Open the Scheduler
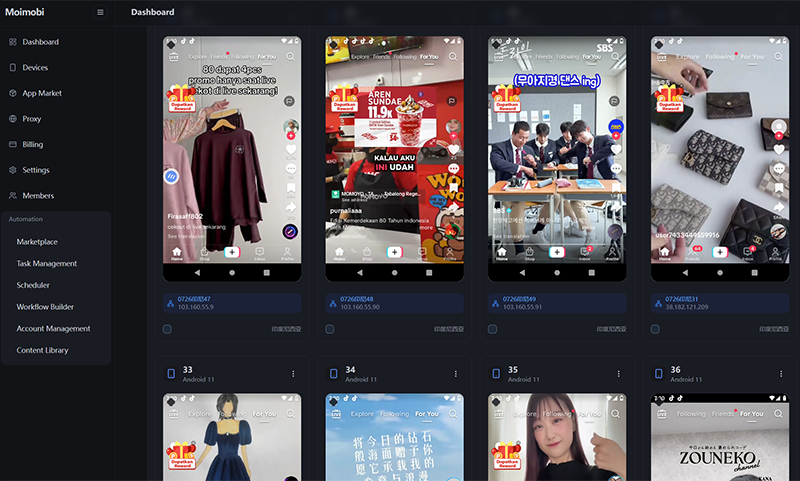Image resolution: width=800 pixels, height=481 pixels. [x=33, y=285]
